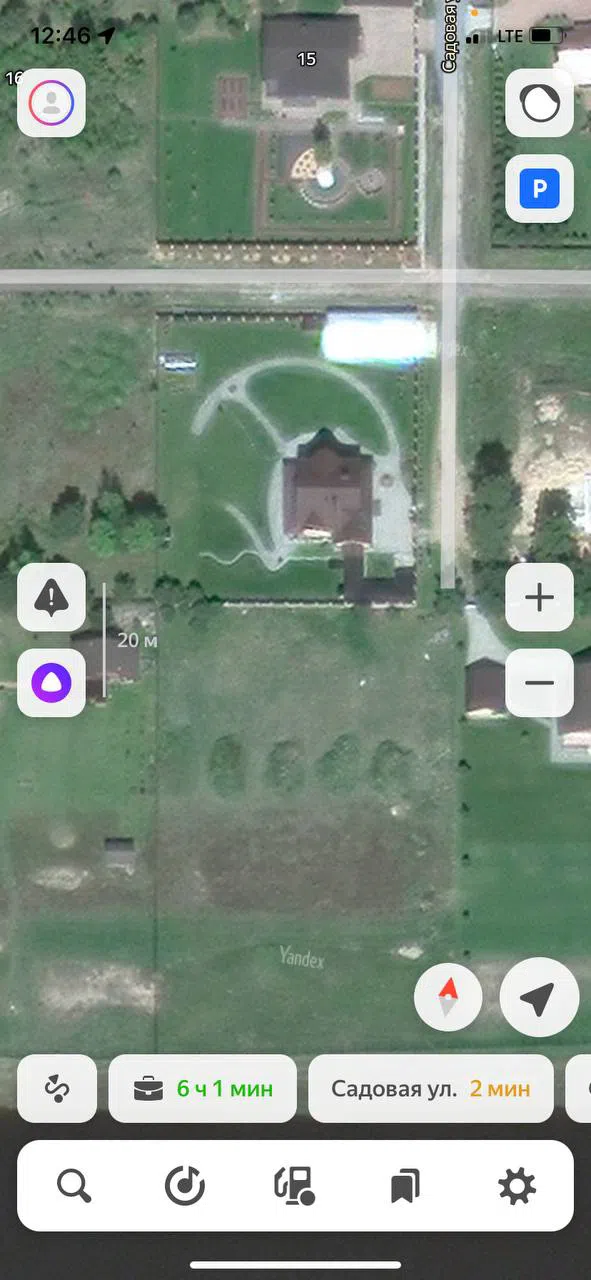Open saved bookmarks
This screenshot has height=1280, width=591.
click(405, 1186)
